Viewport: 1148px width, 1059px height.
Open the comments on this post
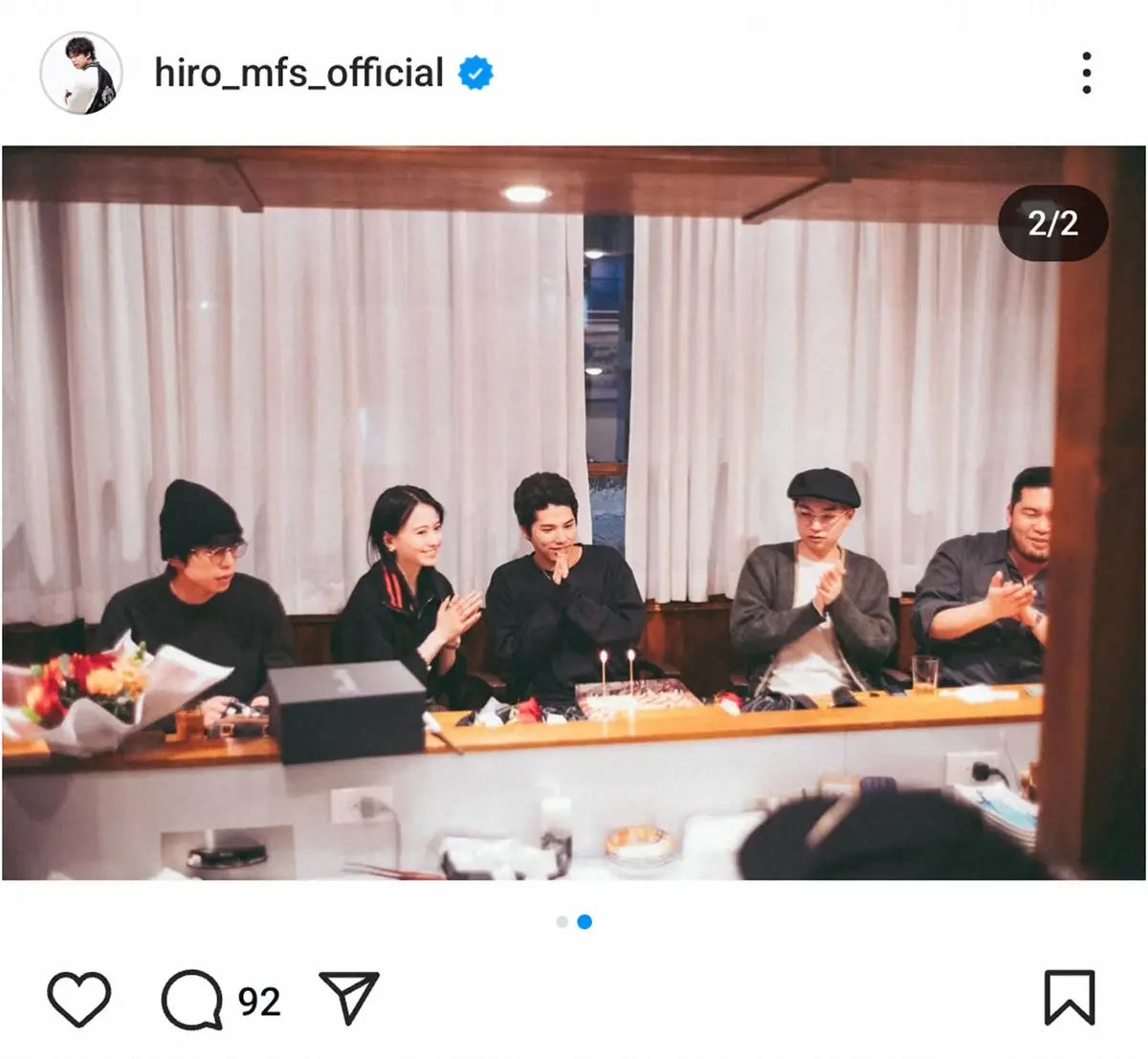(193, 1000)
